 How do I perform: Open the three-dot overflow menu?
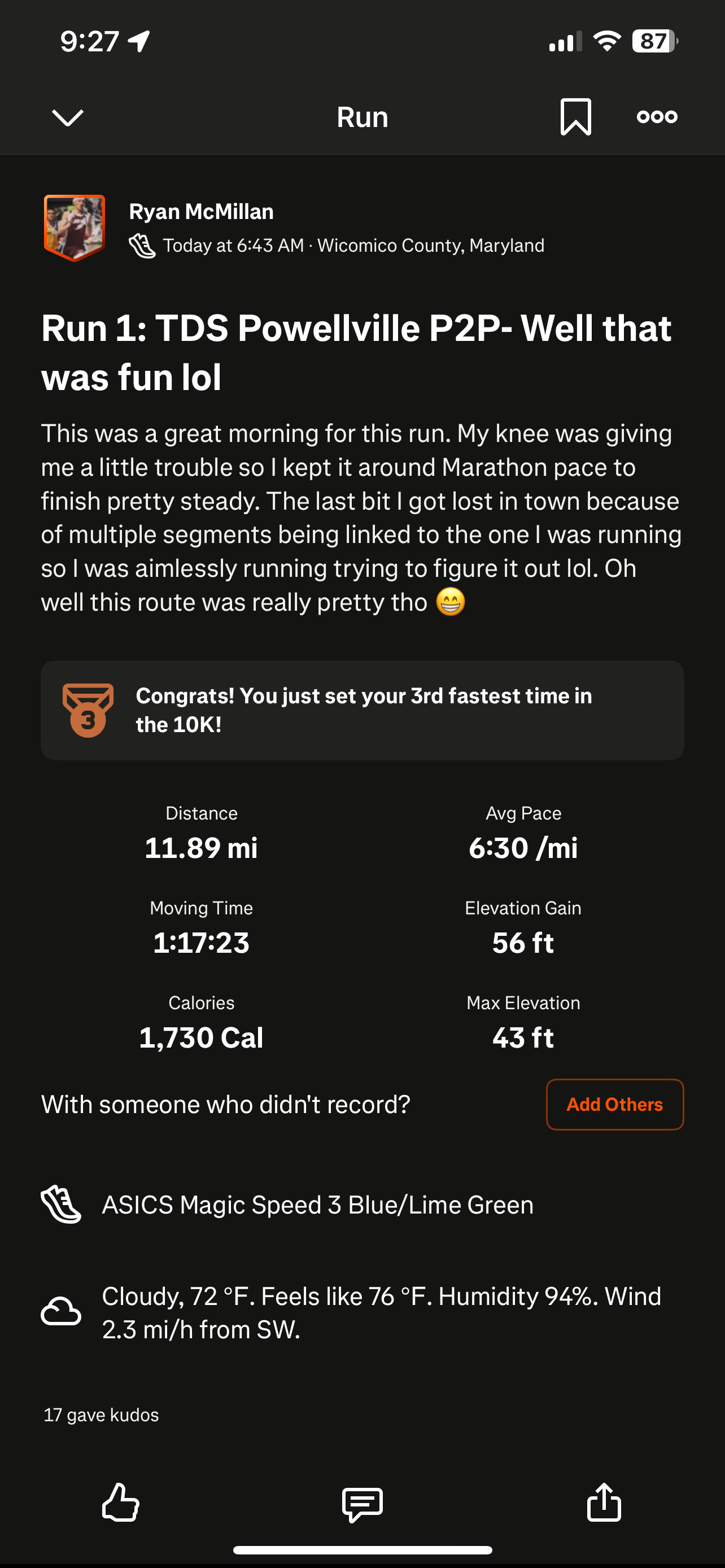click(x=657, y=116)
